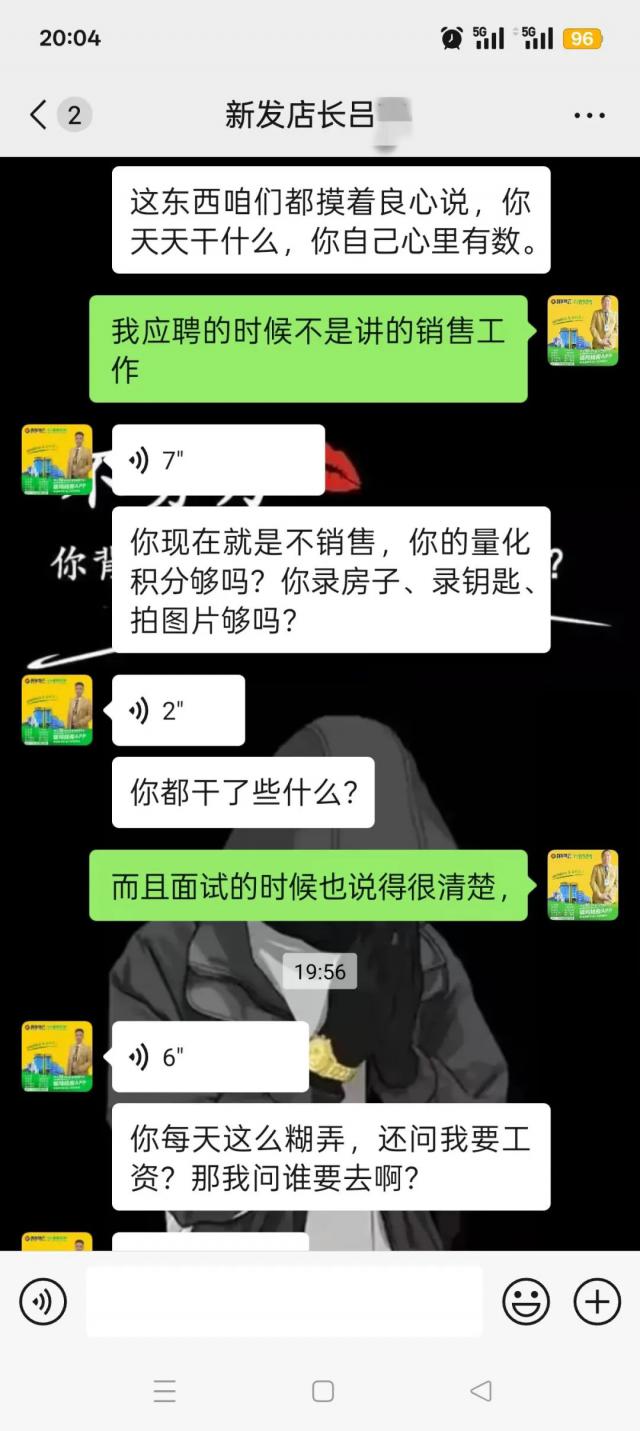The height and width of the screenshot is (1431, 640).
Task: Switch to voice input mode
Action: [x=43, y=1302]
